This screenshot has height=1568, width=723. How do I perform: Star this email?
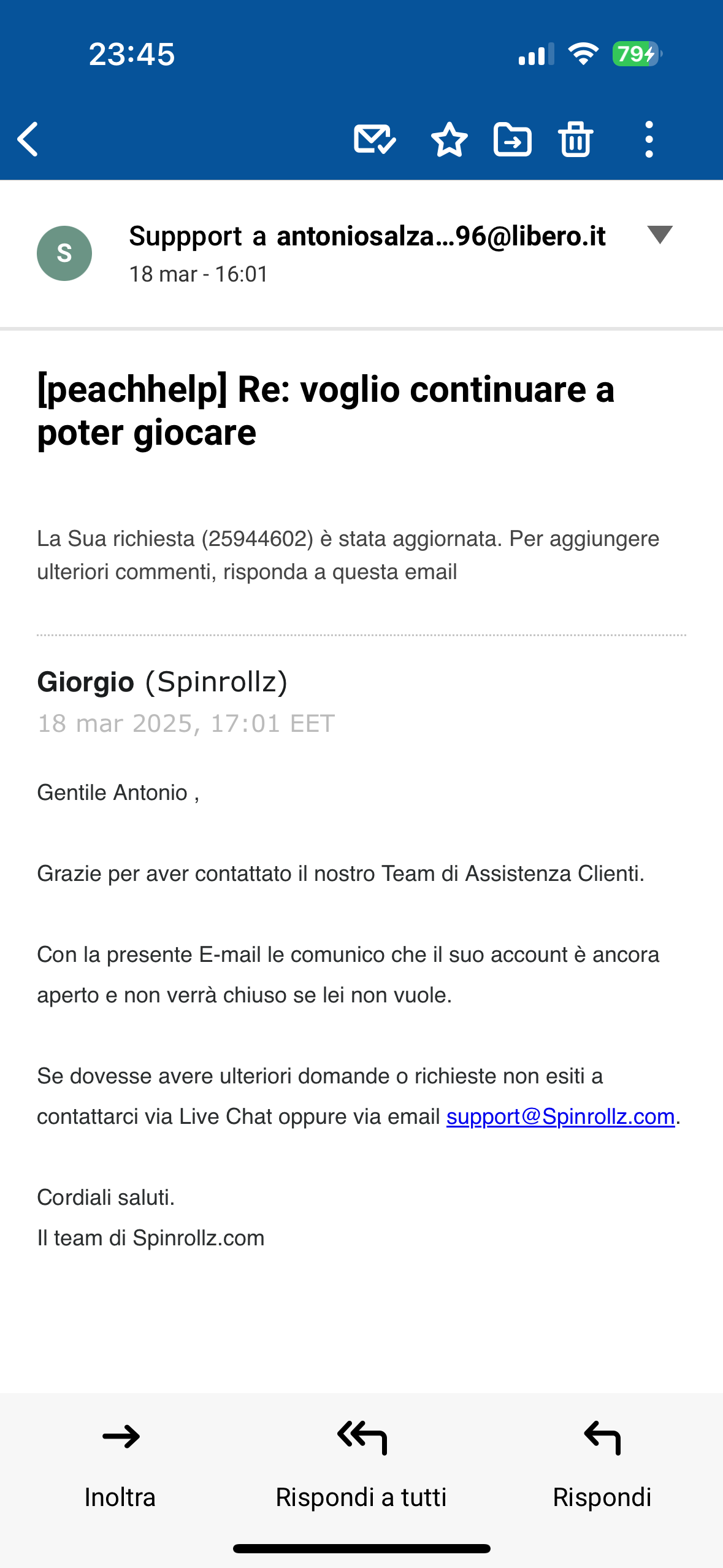point(449,139)
